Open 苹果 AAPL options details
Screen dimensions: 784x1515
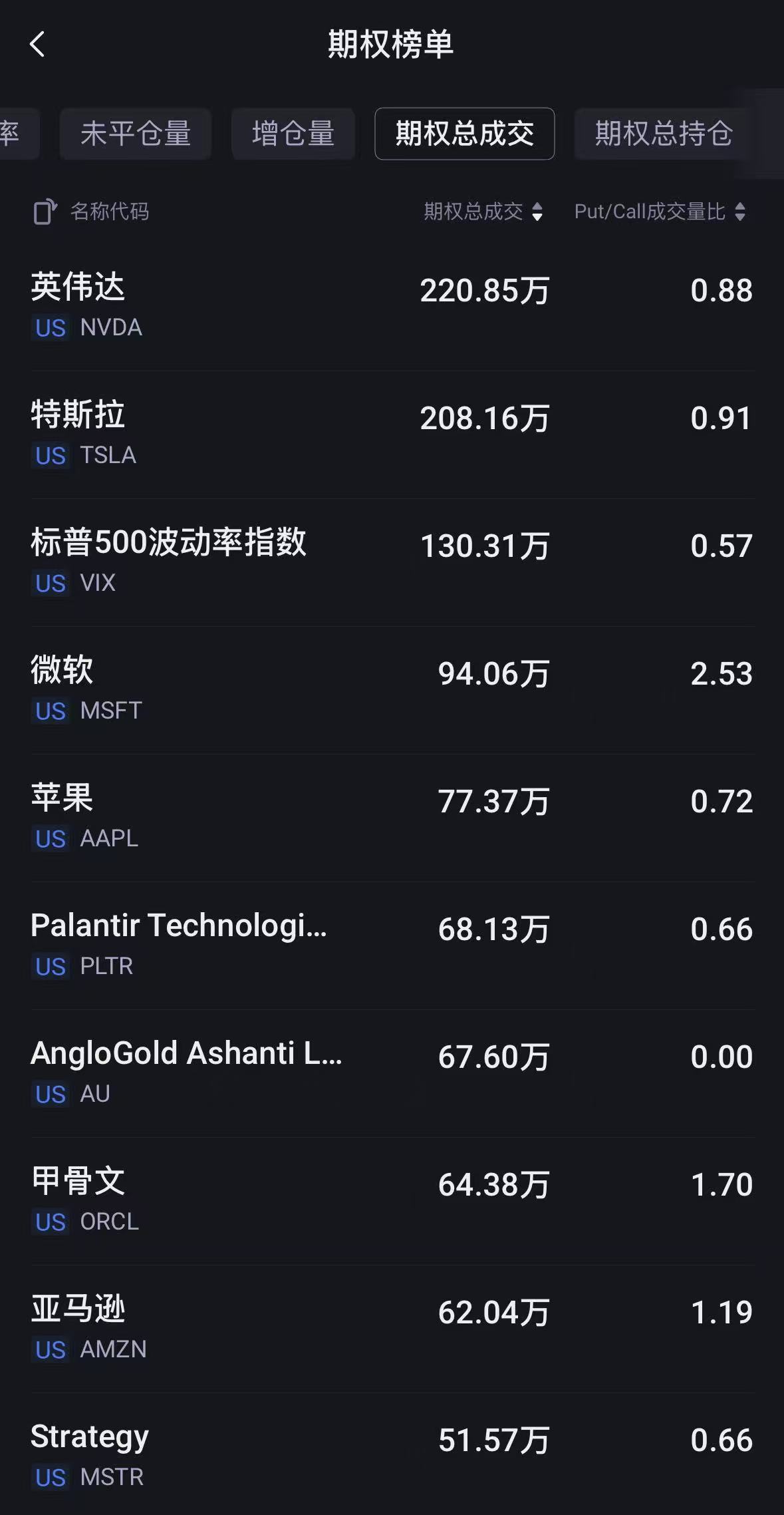tap(392, 817)
